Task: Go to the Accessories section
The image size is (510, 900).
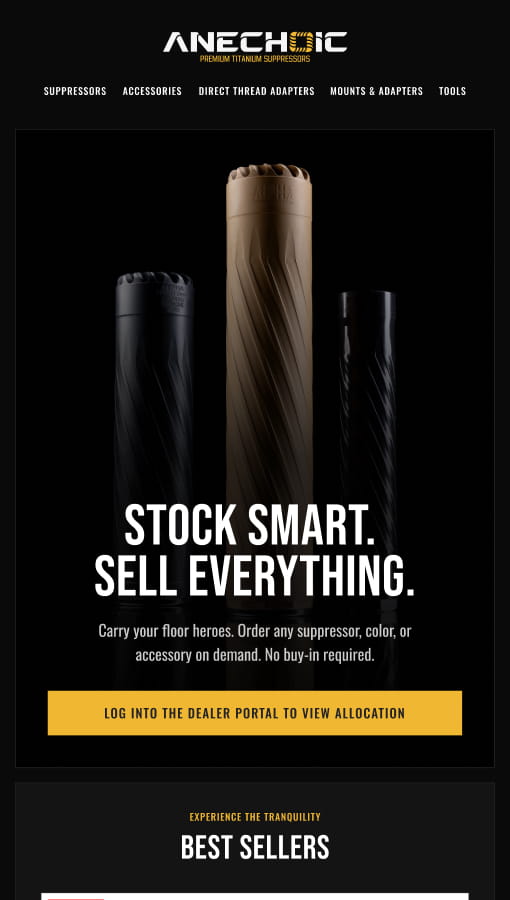Action: pos(152,91)
